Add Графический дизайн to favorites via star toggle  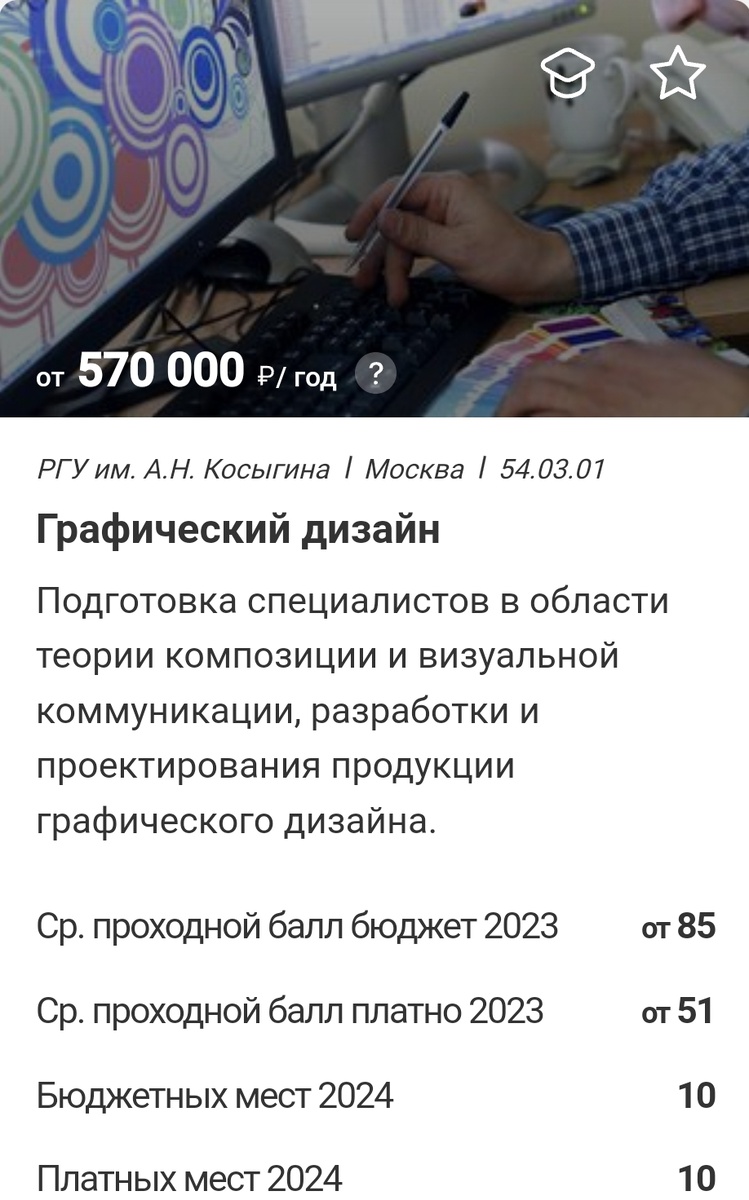(678, 72)
